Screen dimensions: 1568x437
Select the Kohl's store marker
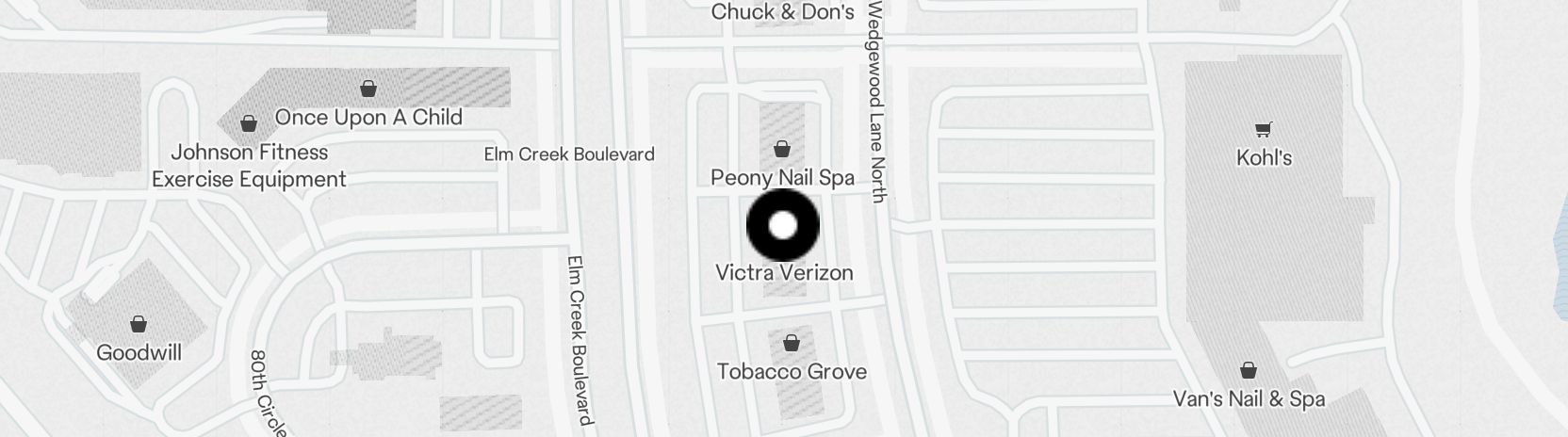pyautogui.click(x=1263, y=130)
